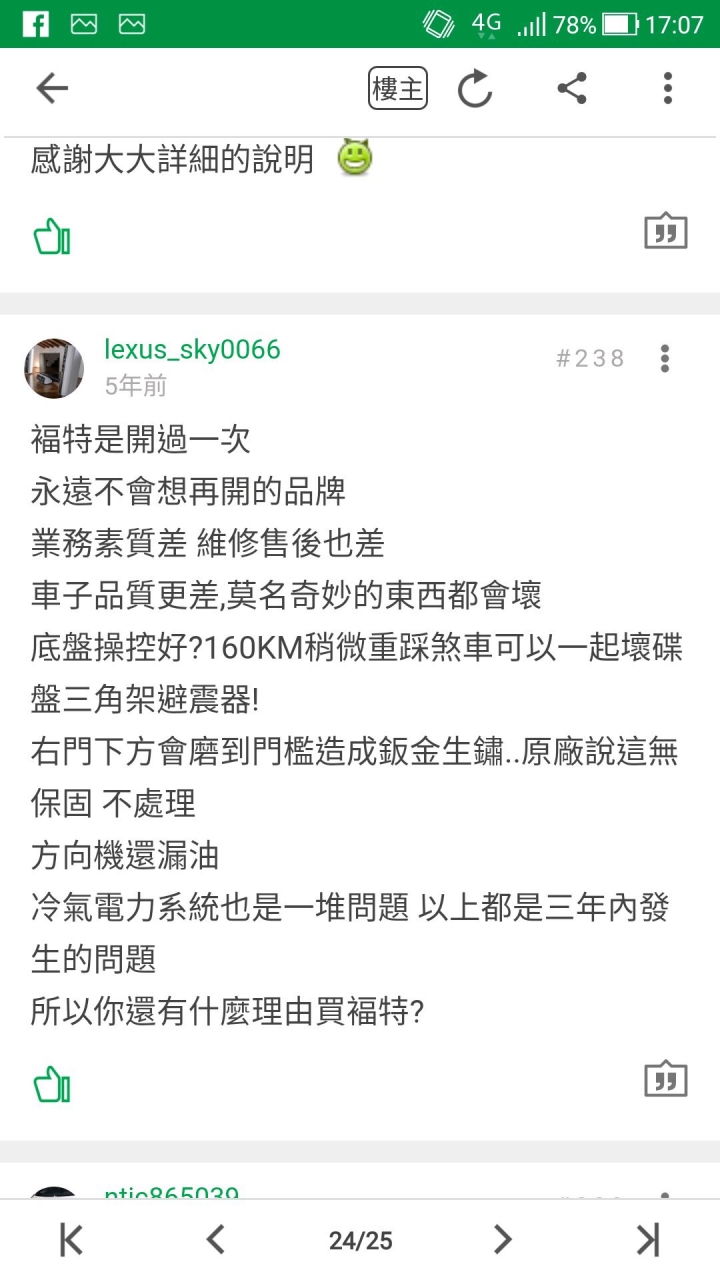Open lexus_sky0066's profile picture
The image size is (720, 1280).
(x=54, y=368)
